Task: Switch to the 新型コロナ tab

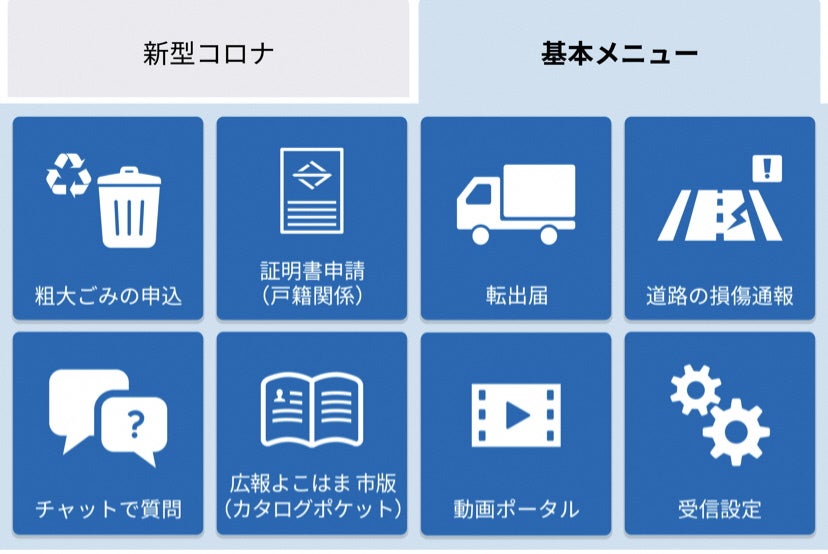Action: coord(208,53)
